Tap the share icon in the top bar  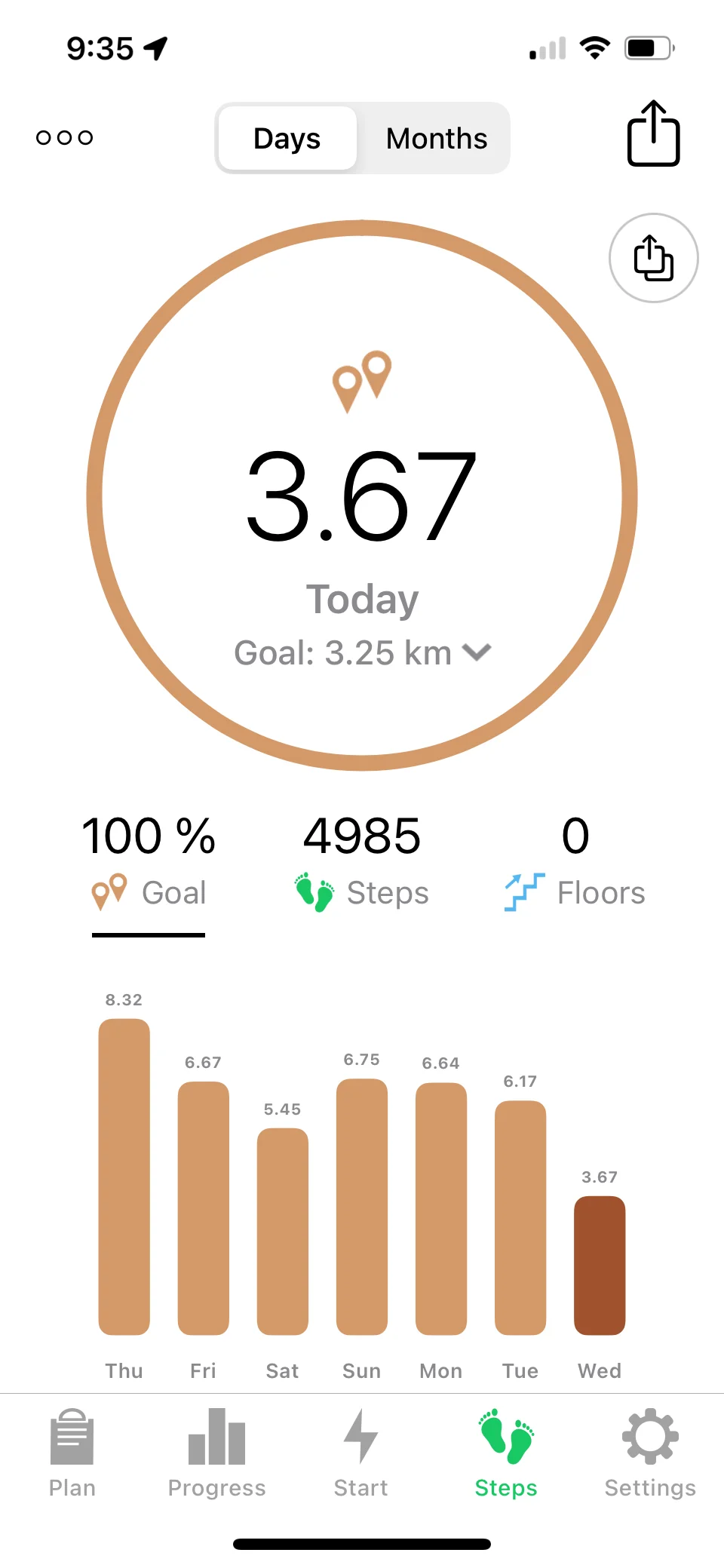(653, 134)
